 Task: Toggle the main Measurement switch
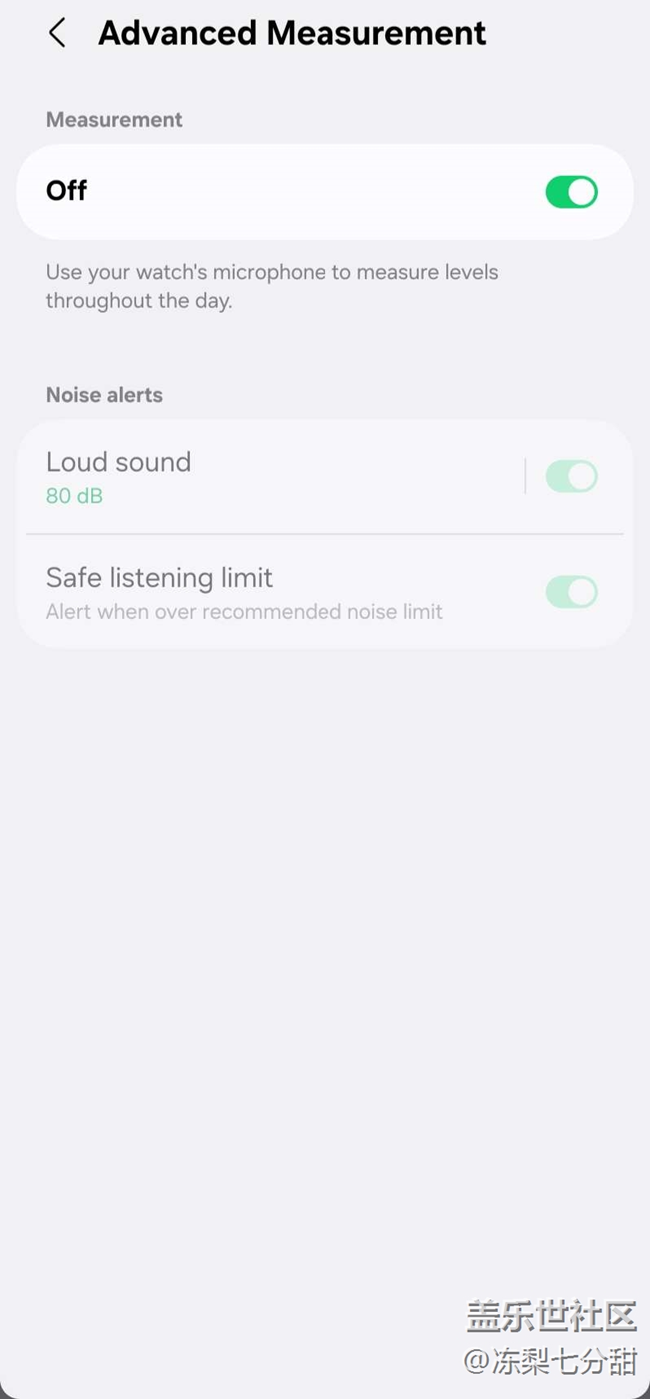[571, 192]
